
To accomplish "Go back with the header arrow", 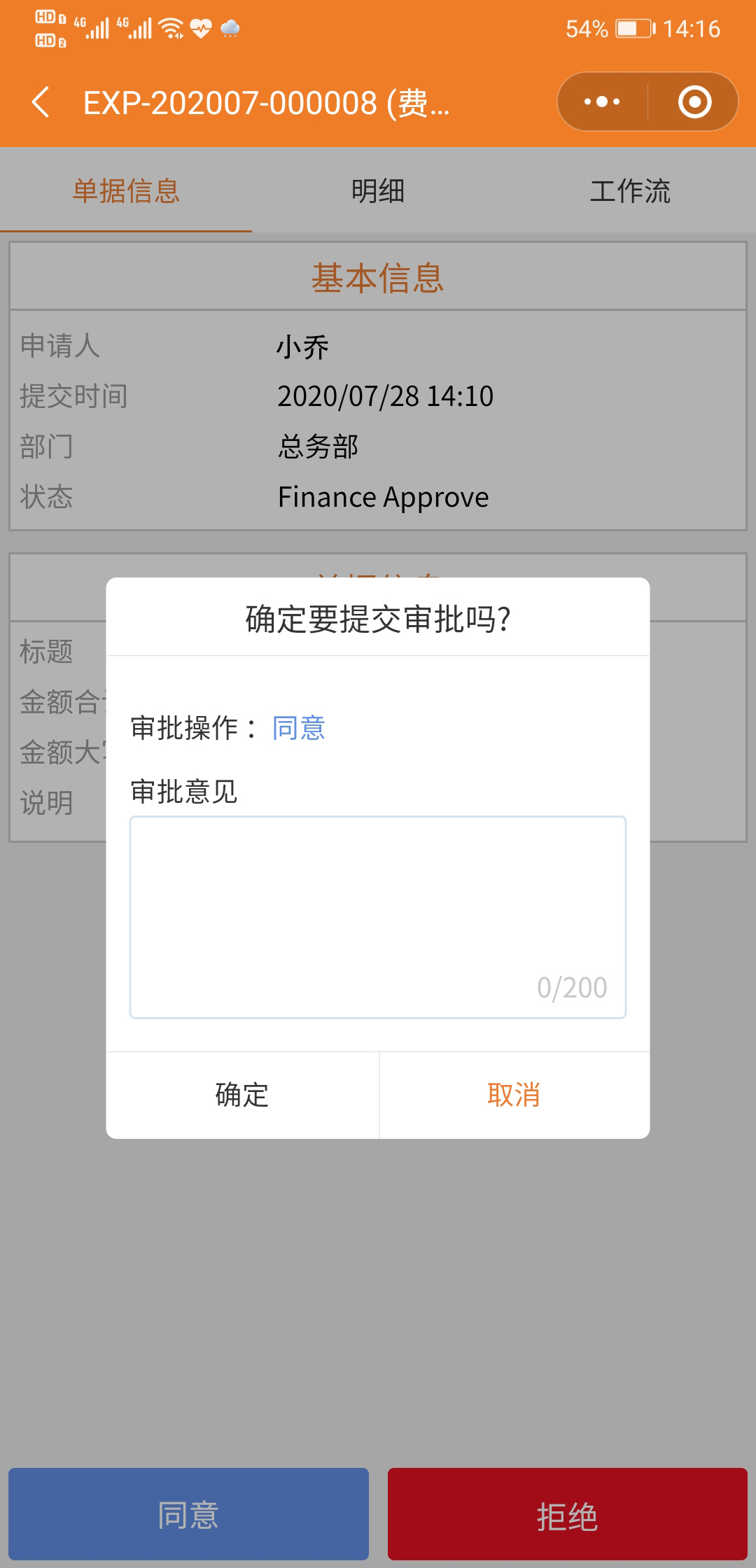I will click(x=41, y=102).
